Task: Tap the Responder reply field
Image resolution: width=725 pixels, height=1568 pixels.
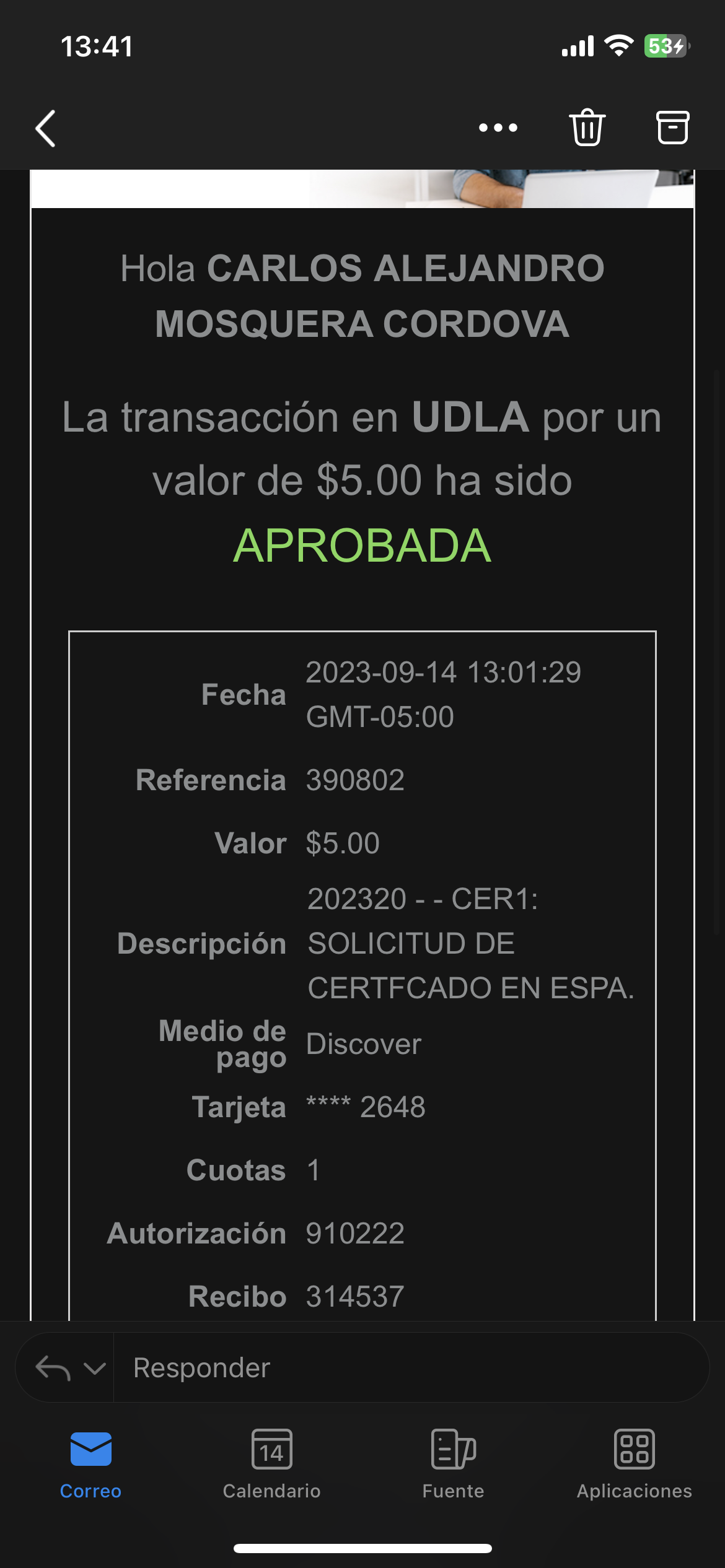Action: [409, 1367]
